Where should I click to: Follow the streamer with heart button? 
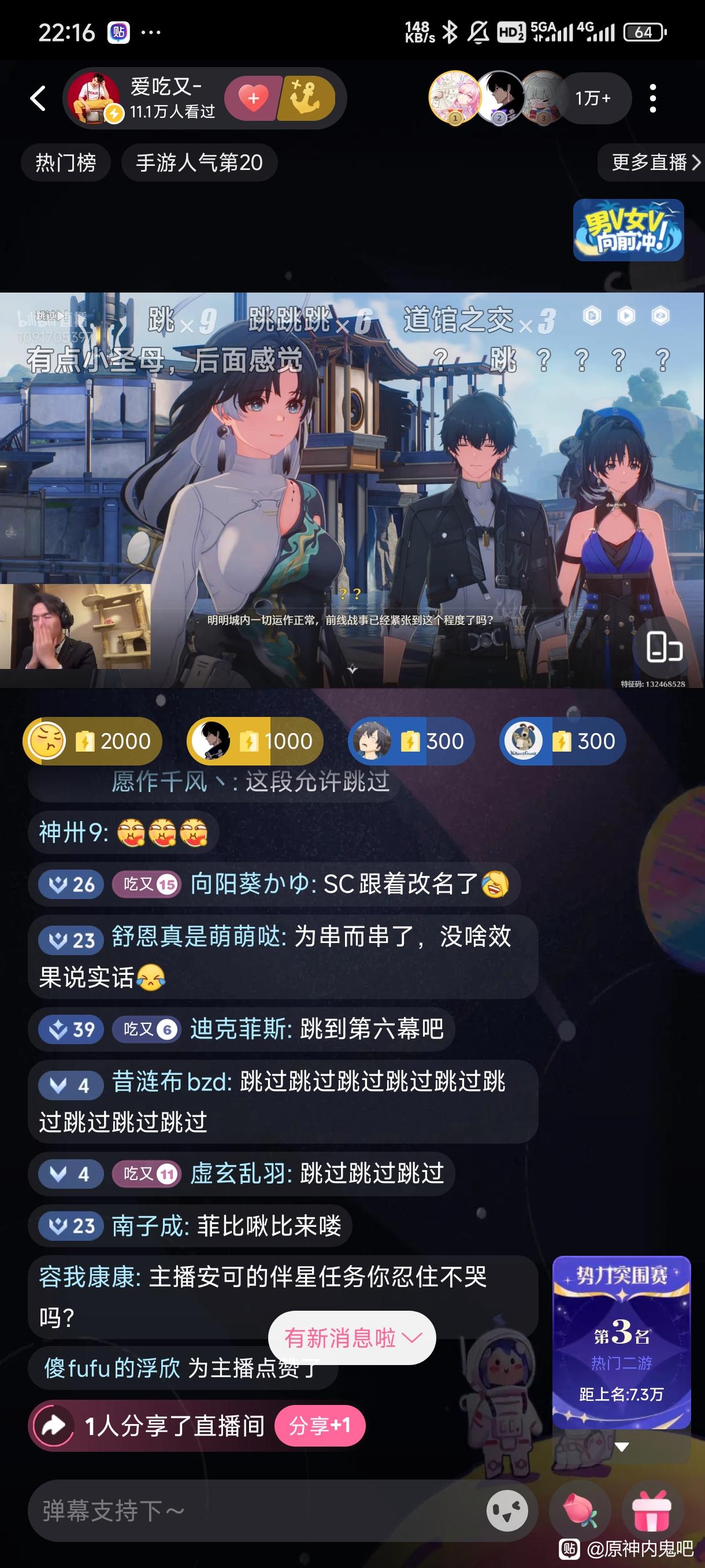253,98
